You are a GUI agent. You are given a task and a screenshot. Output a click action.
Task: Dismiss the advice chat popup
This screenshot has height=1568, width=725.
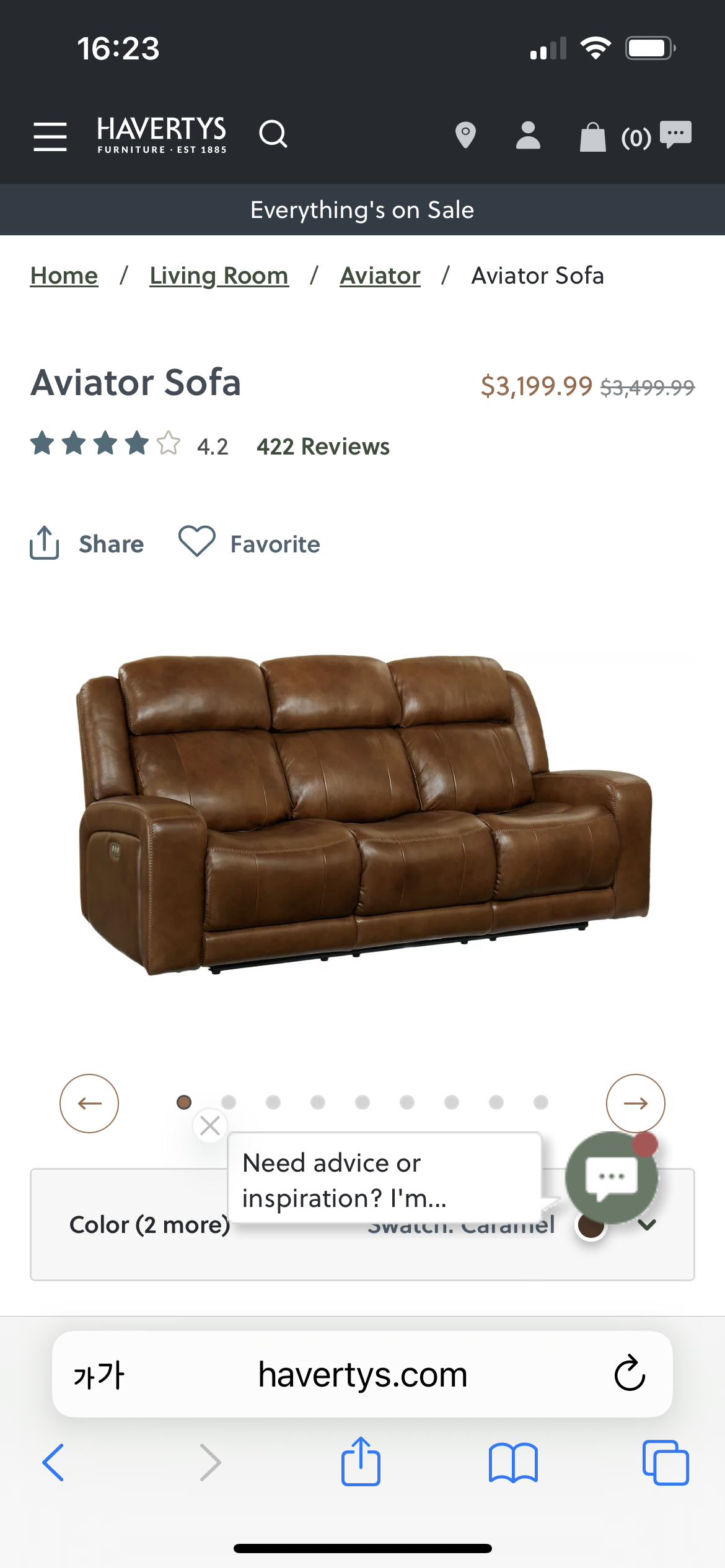click(x=210, y=1125)
